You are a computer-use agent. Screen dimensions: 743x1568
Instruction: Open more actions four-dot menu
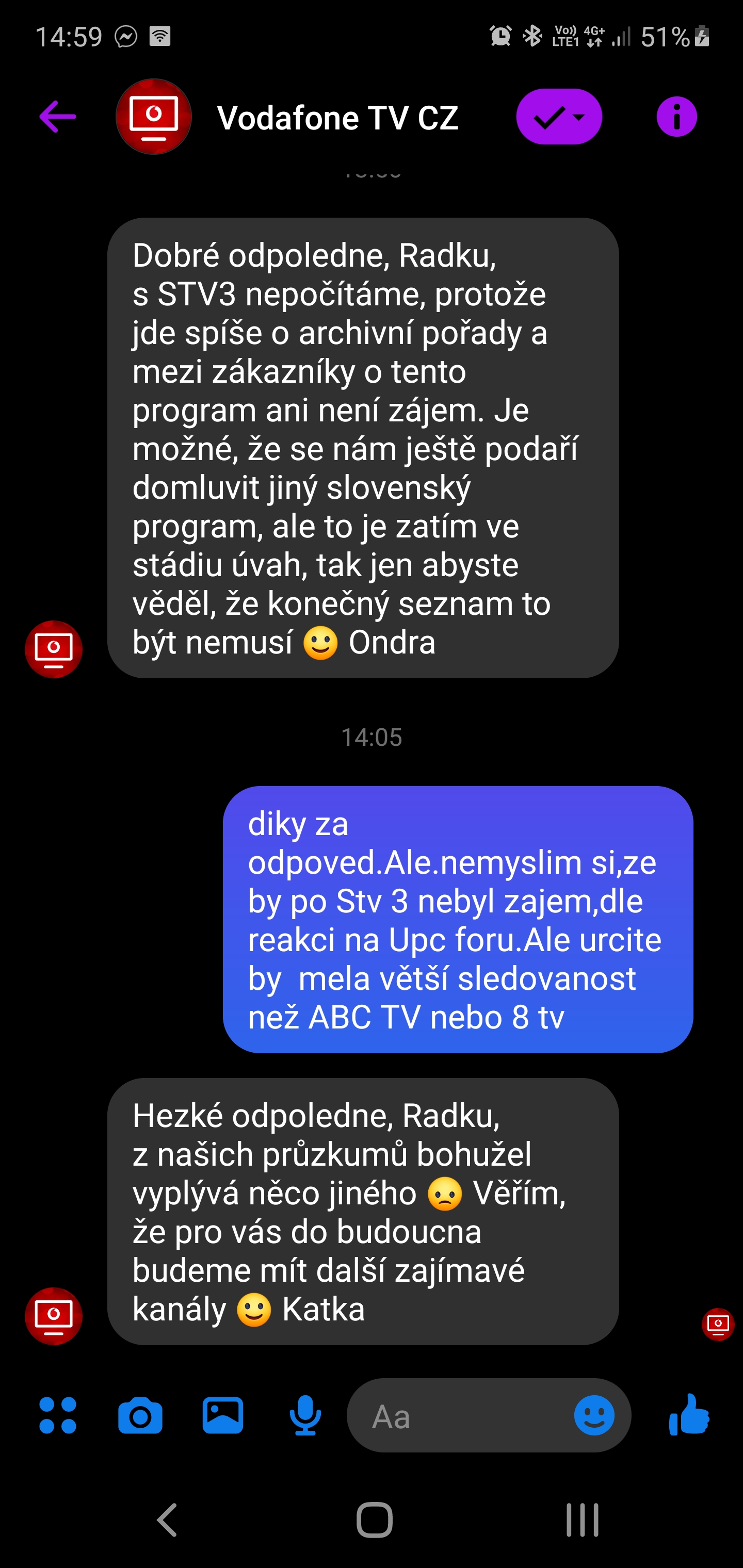pyautogui.click(x=58, y=1415)
